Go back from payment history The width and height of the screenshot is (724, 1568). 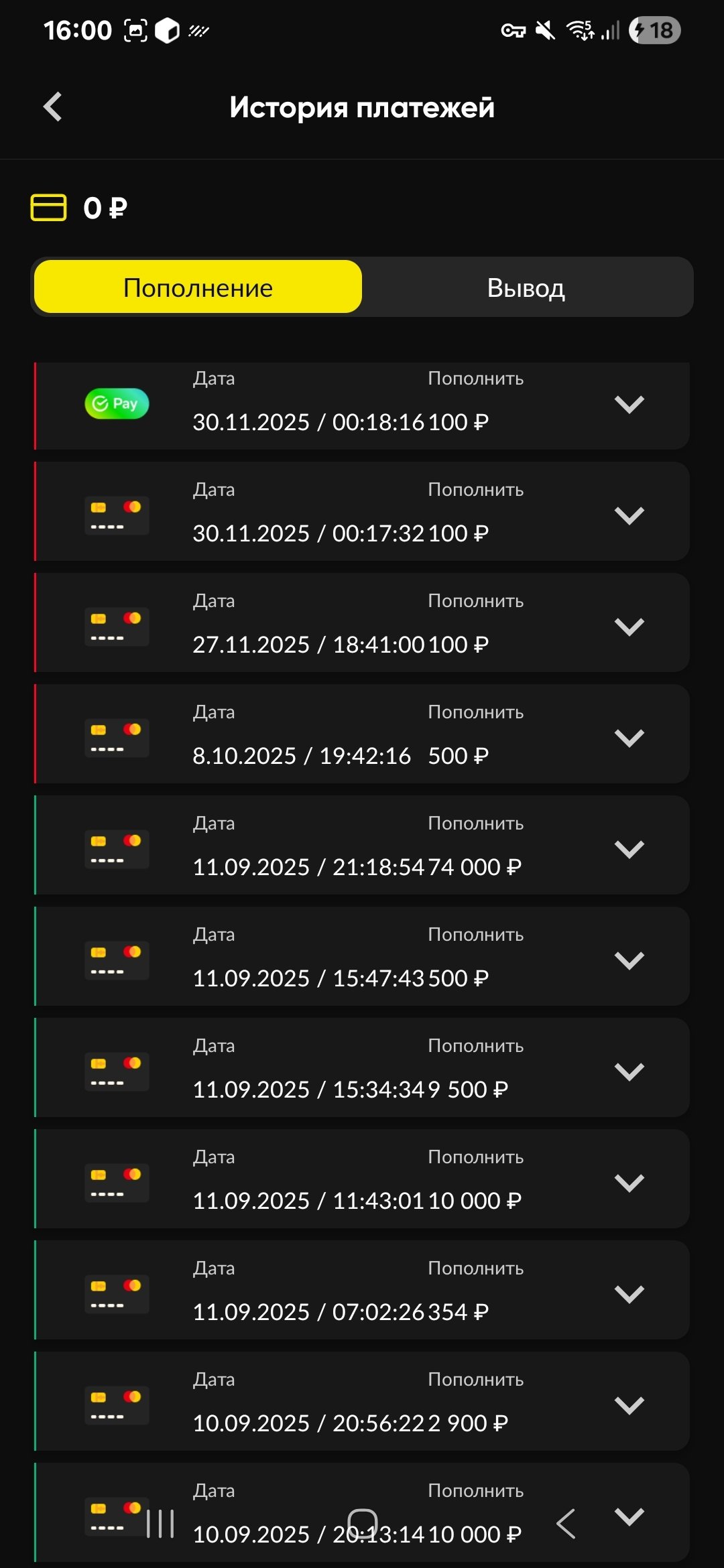[x=52, y=107]
